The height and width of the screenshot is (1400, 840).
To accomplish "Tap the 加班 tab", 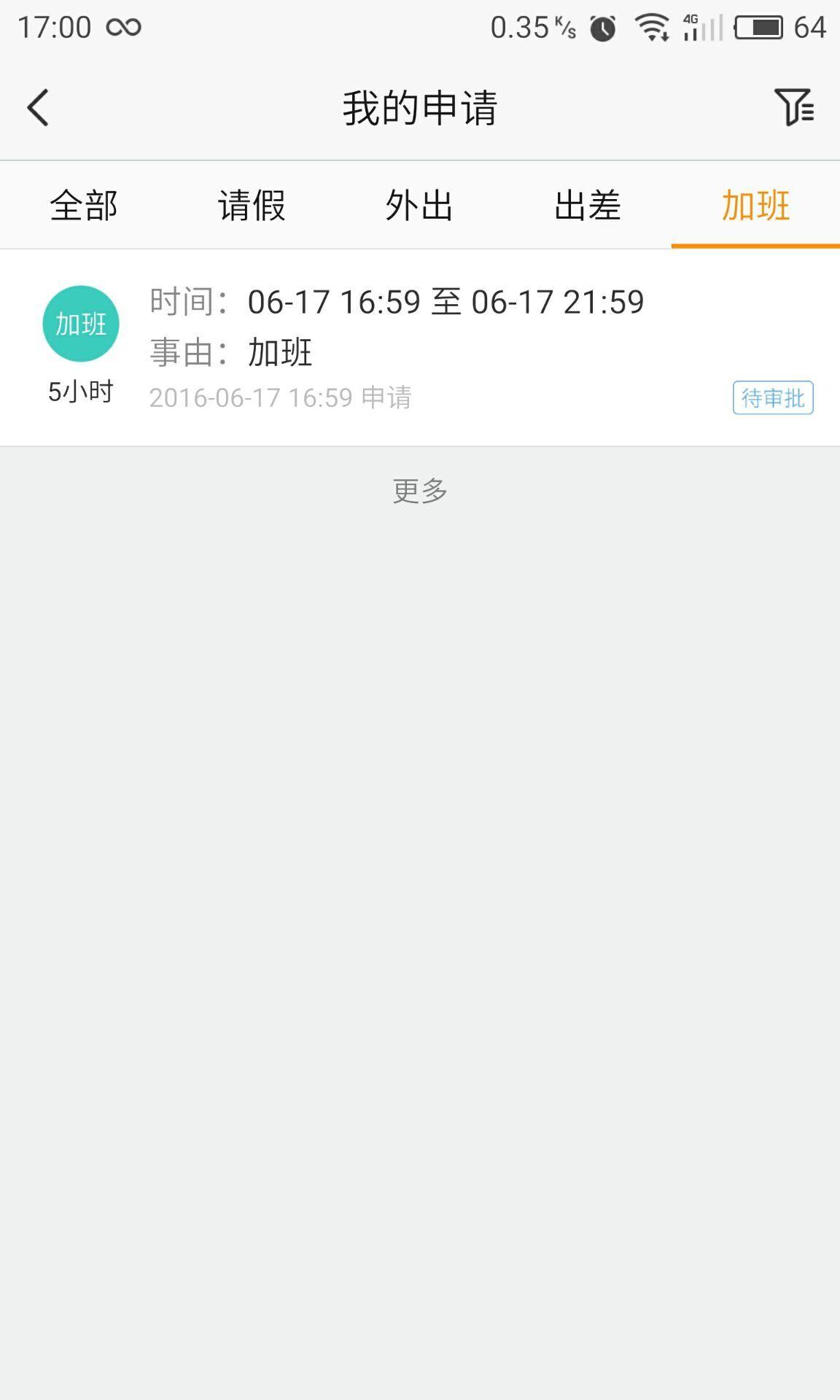I will (x=755, y=206).
